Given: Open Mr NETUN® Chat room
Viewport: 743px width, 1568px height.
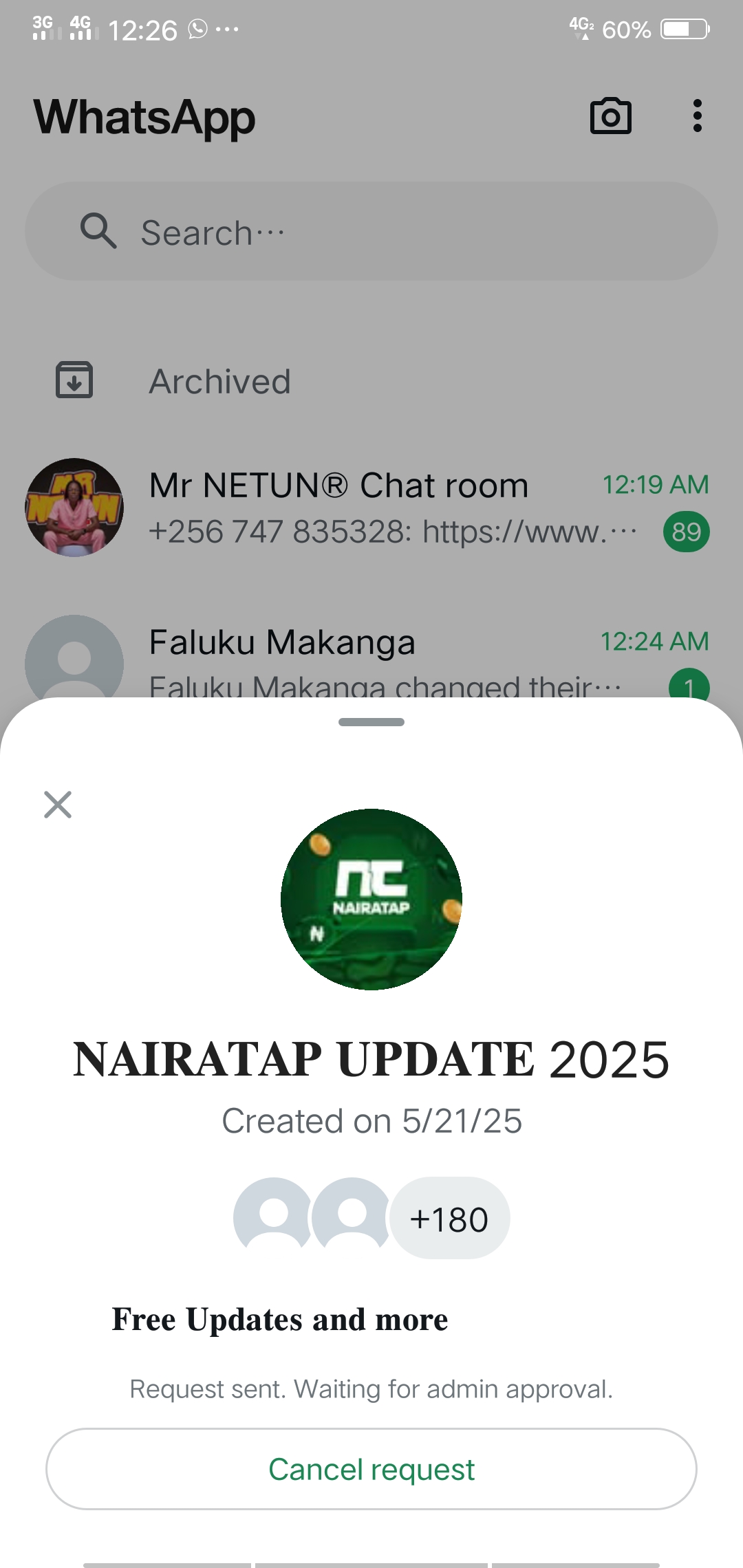Looking at the screenshot, I should click(x=371, y=508).
